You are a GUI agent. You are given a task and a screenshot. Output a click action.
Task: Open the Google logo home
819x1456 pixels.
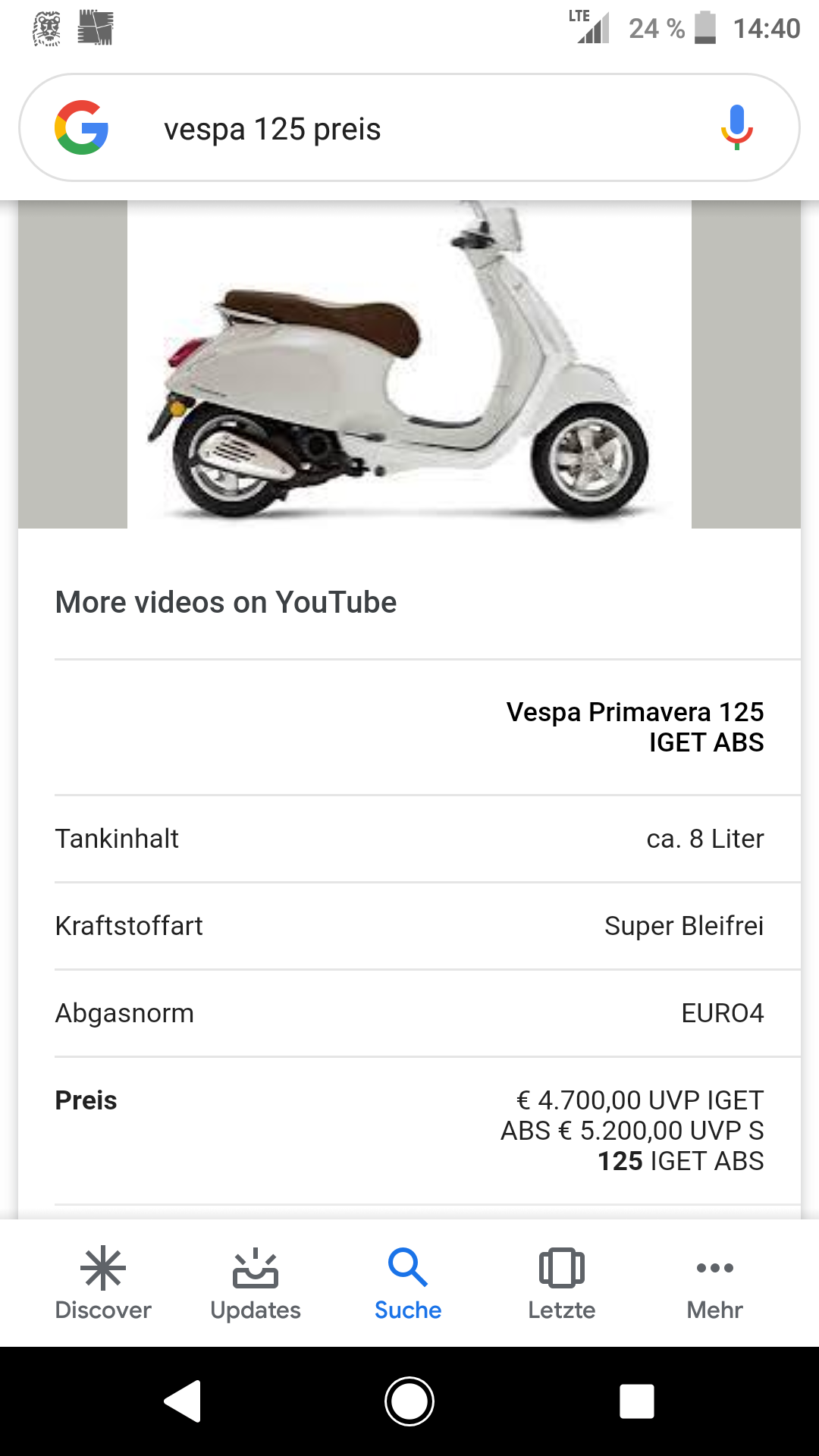tap(82, 127)
